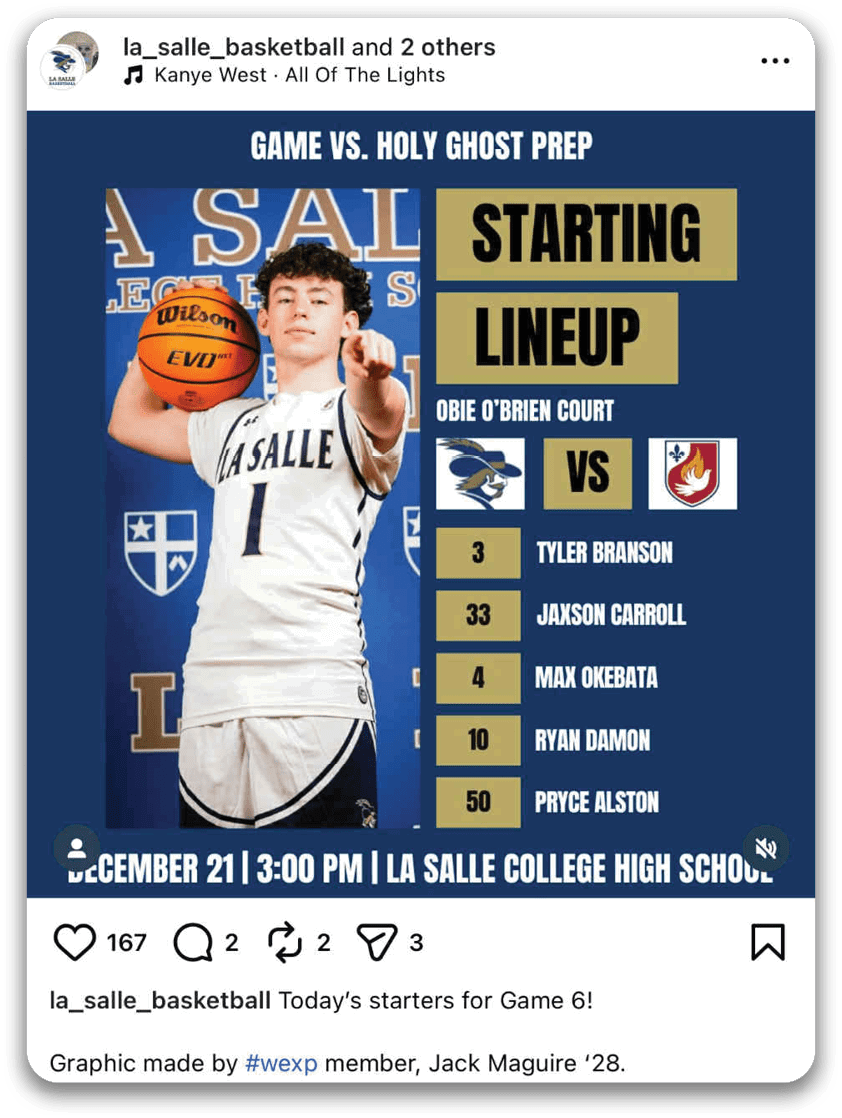This screenshot has height=1118, width=842.
Task: Open the post's three-dot options menu
Action: pos(775,61)
